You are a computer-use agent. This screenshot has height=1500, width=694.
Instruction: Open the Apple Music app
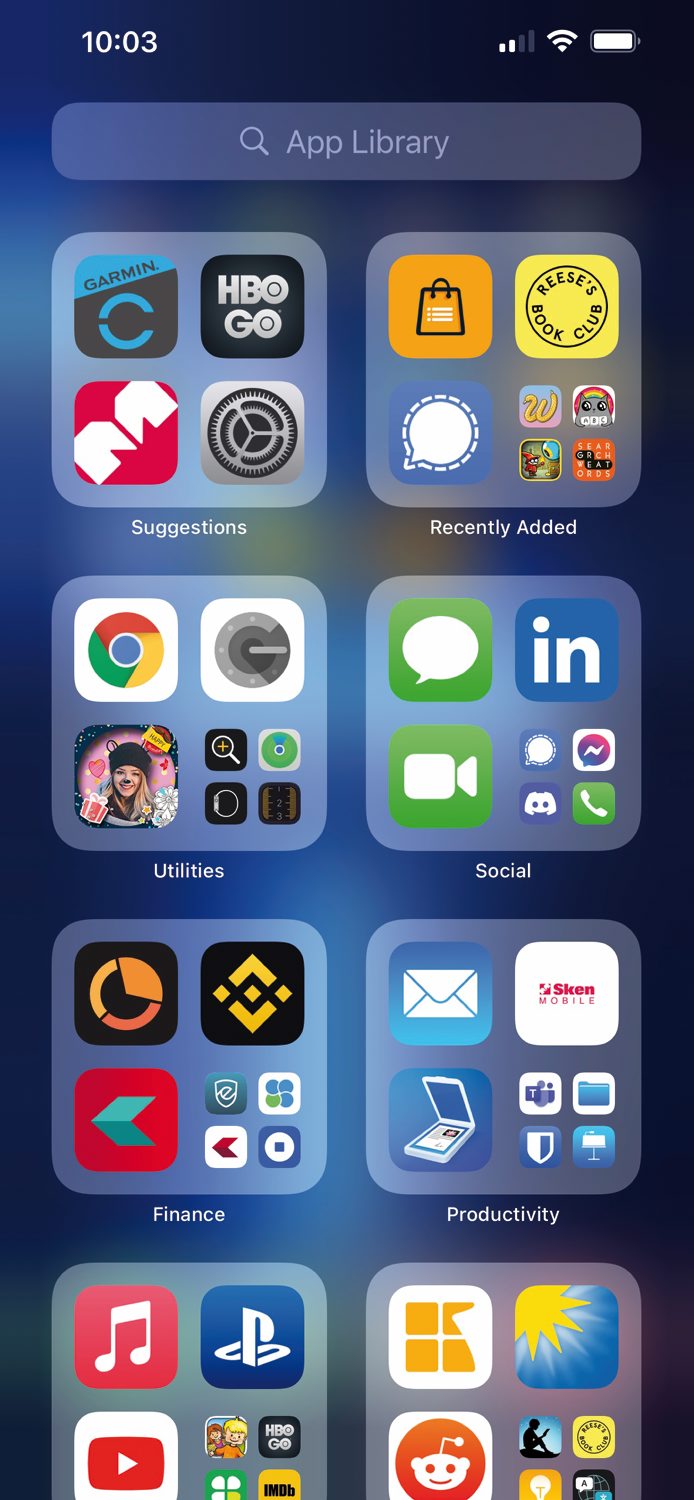126,1337
